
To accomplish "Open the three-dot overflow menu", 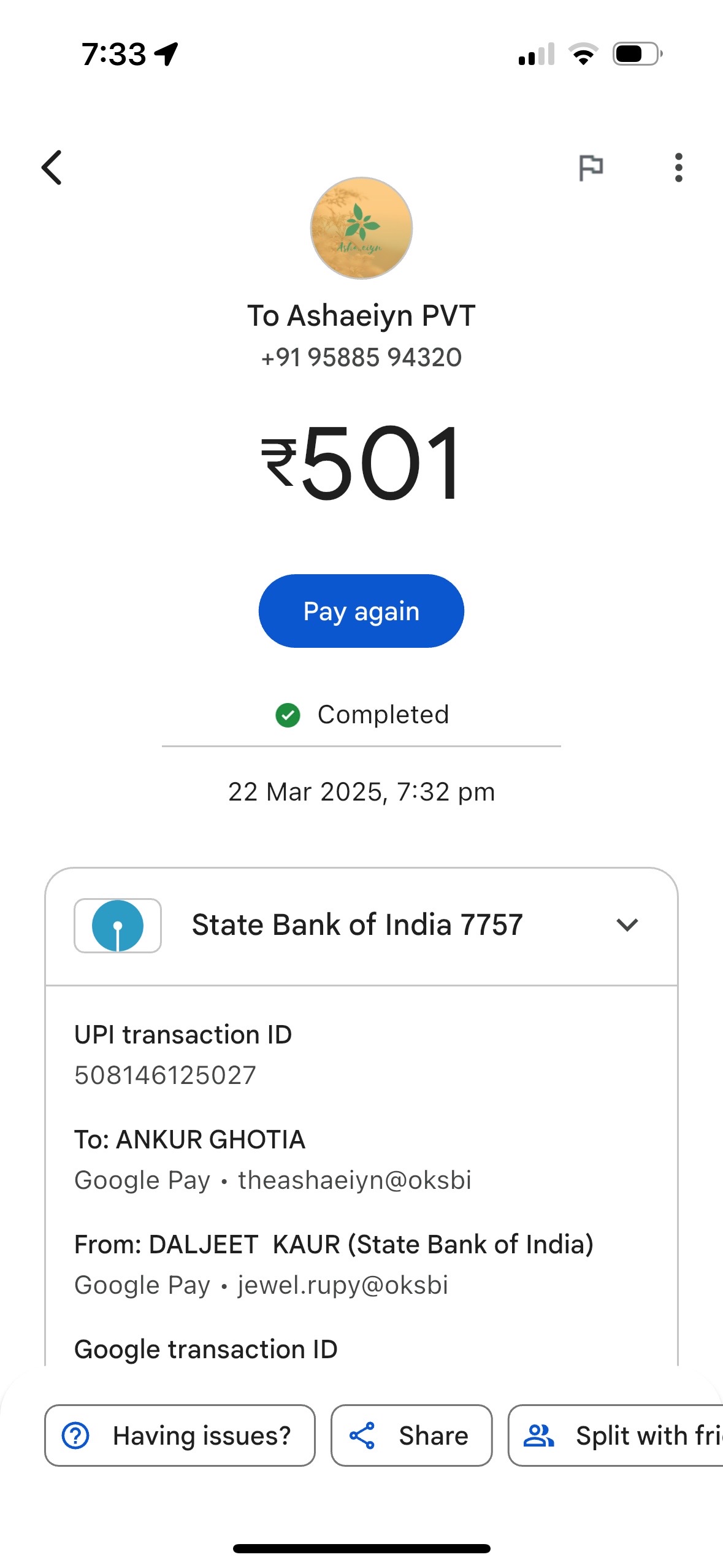I will pos(678,167).
